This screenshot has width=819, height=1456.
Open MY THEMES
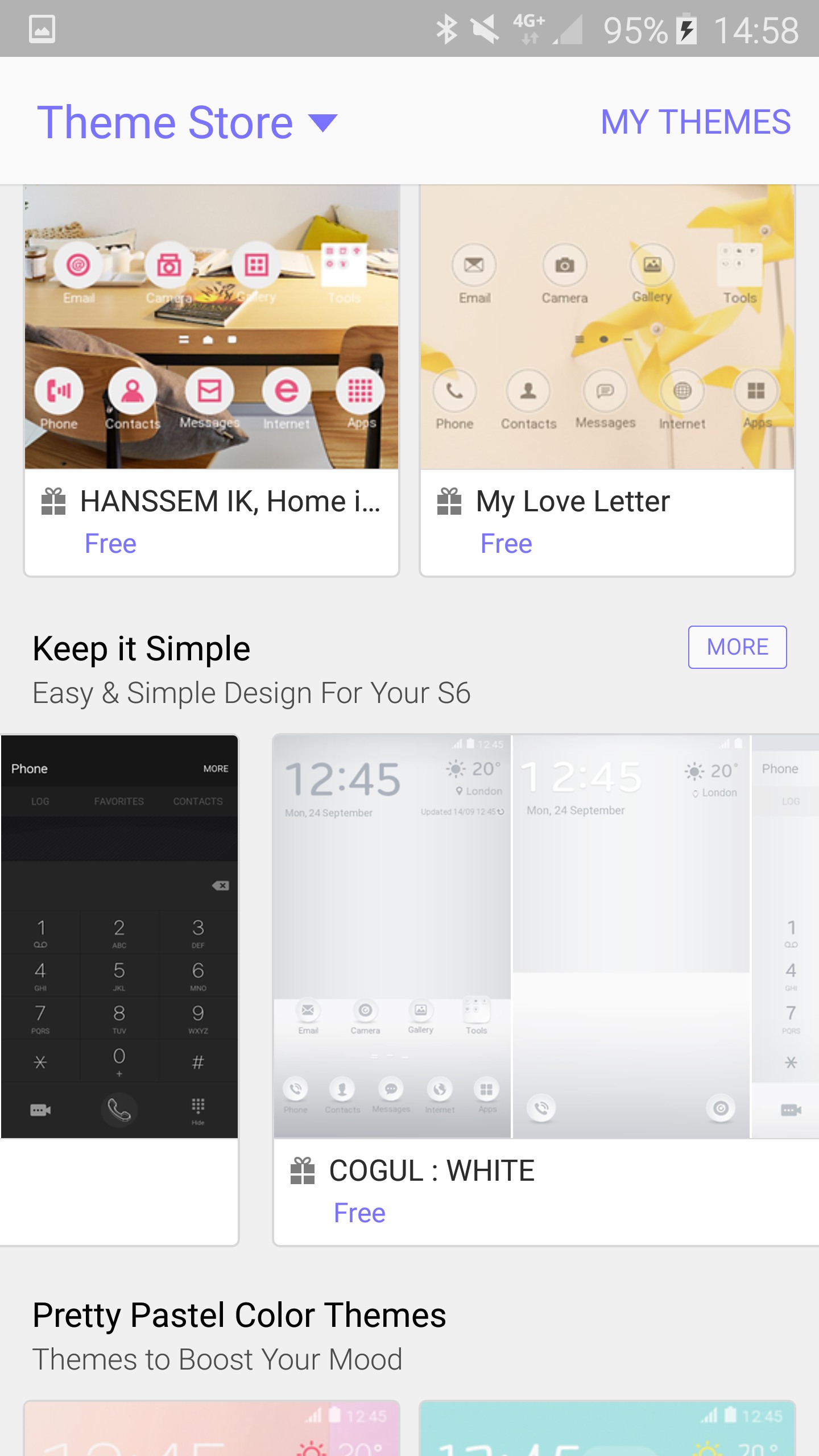[x=695, y=122]
